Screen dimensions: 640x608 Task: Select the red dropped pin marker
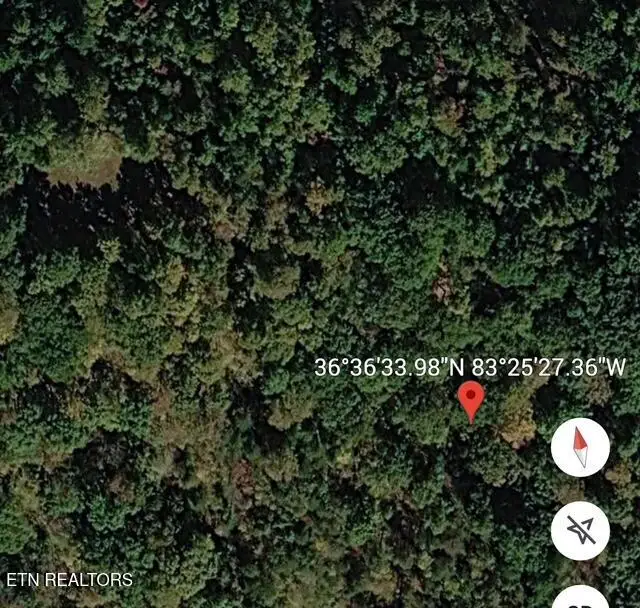[471, 400]
